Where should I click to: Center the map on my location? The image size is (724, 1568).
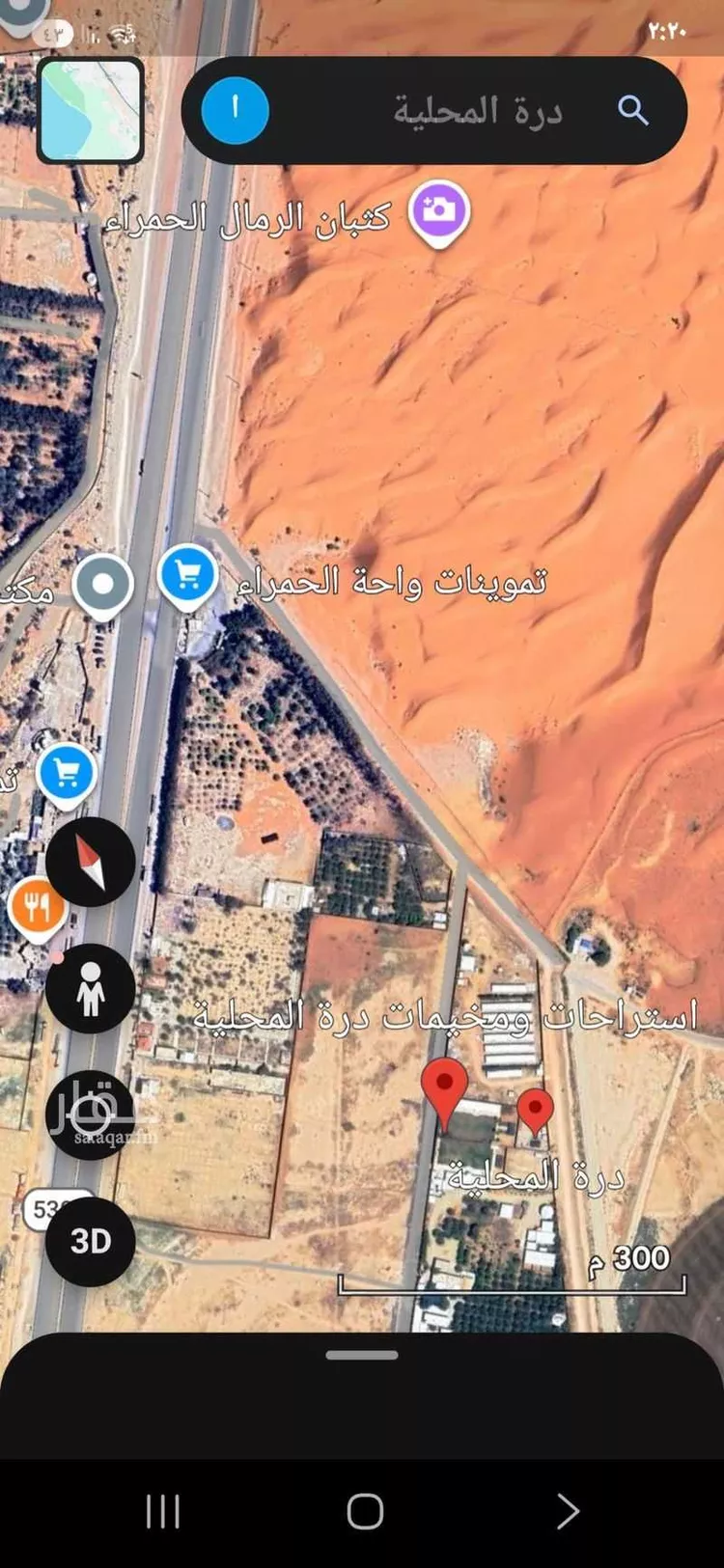coord(91,1115)
